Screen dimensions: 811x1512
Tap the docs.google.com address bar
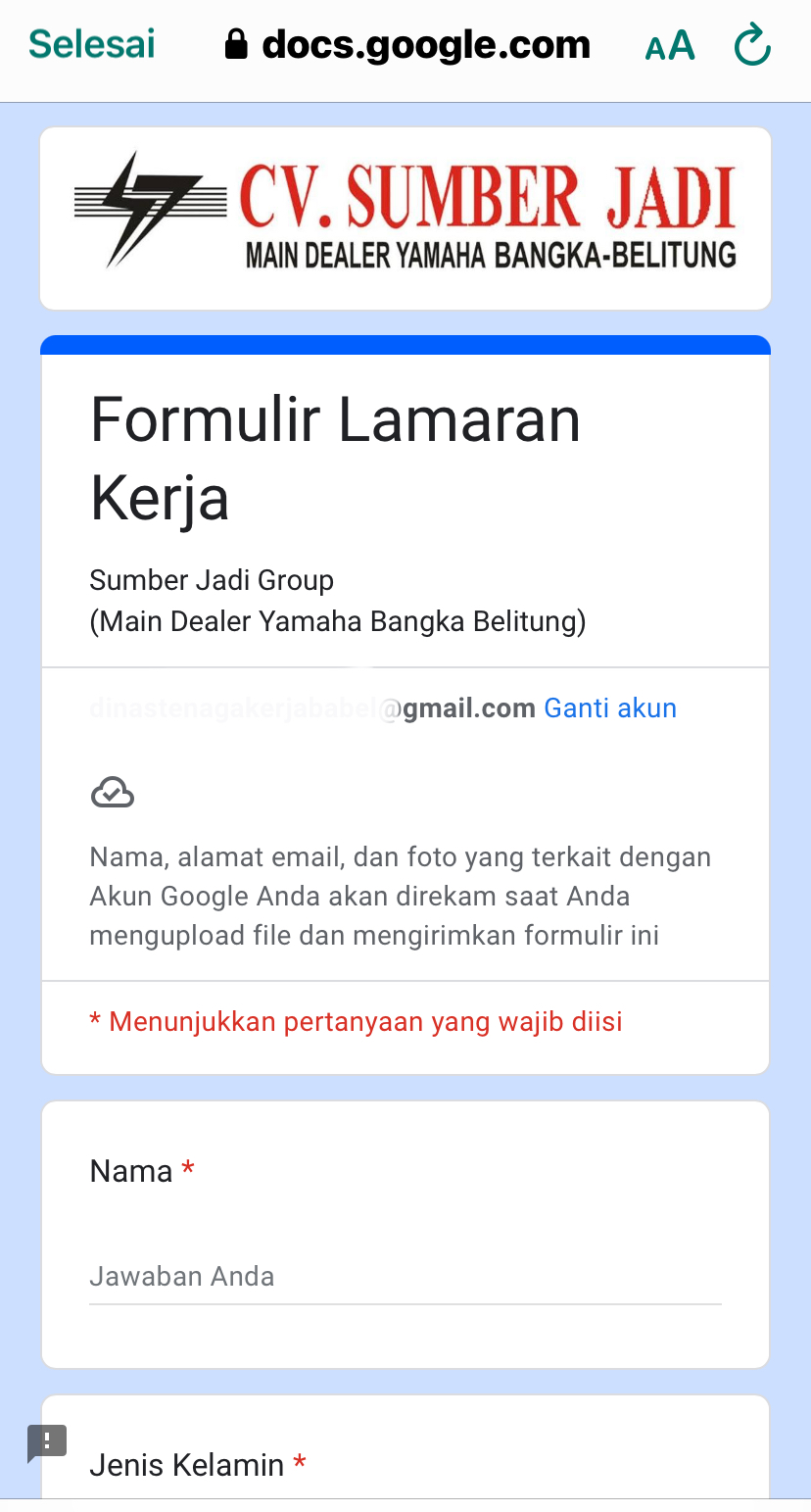pos(407,45)
